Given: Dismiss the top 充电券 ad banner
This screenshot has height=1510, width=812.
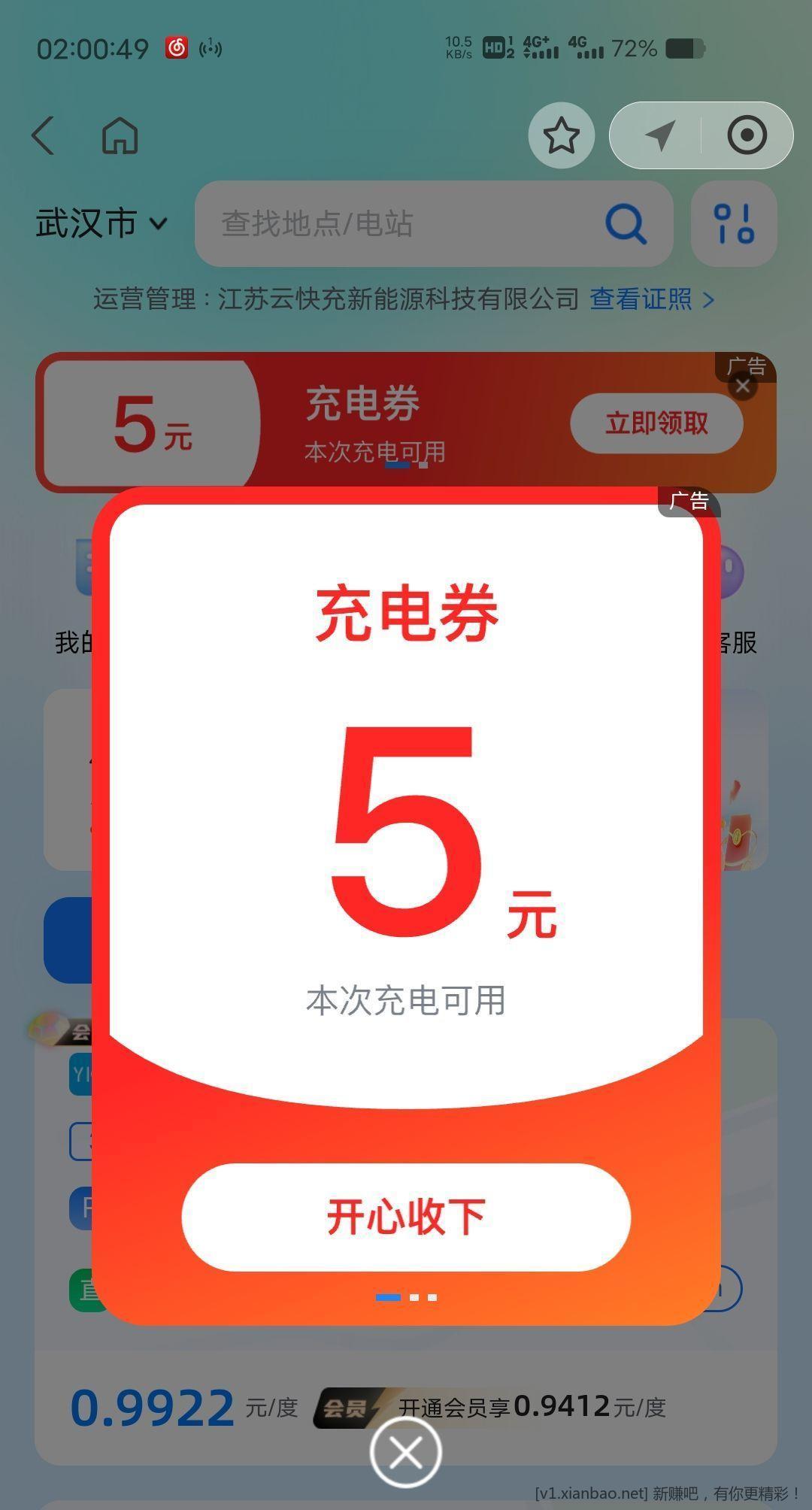Looking at the screenshot, I should pos(743,387).
